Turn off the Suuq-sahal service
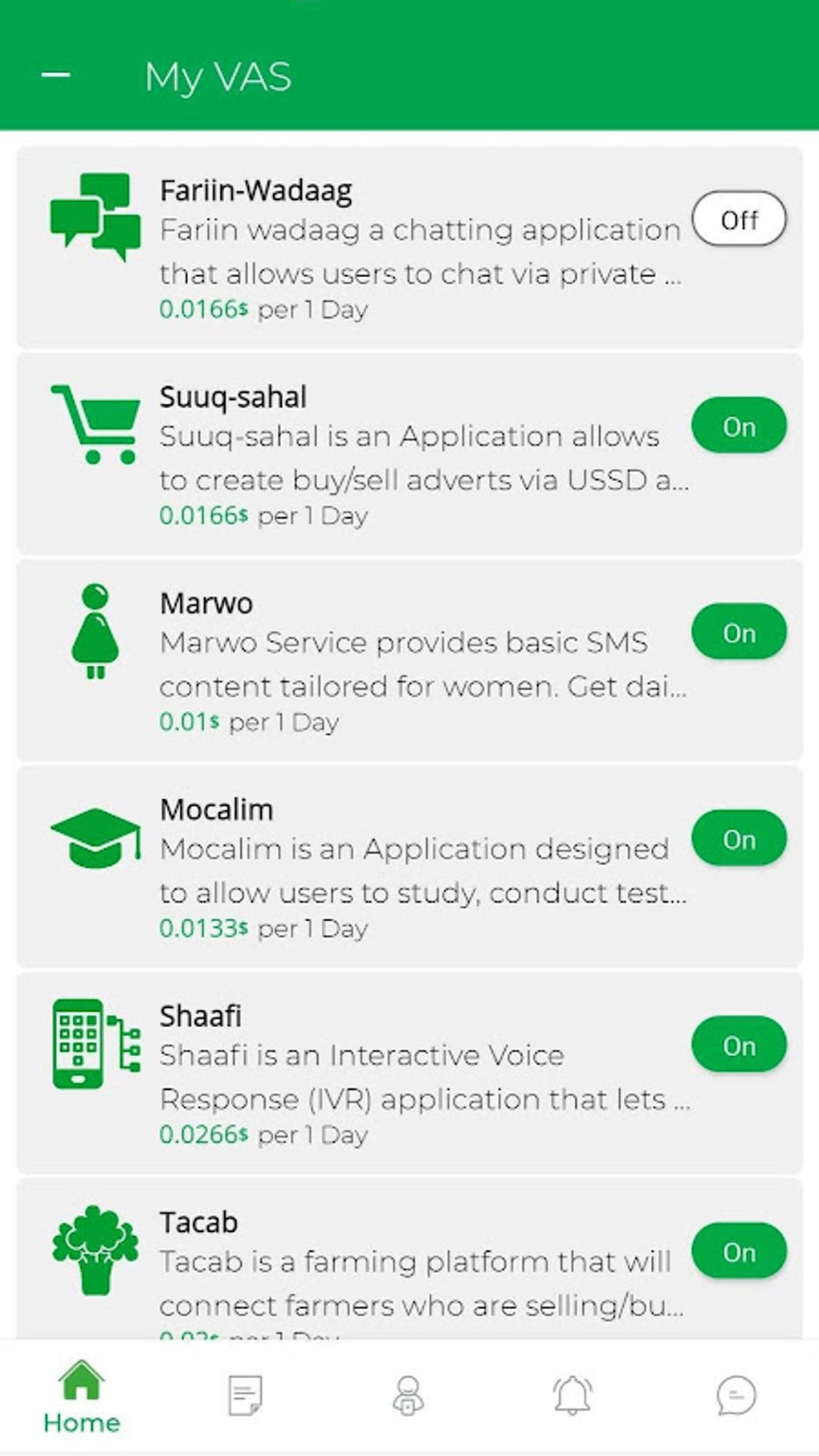The height and width of the screenshot is (1456, 819). click(x=739, y=426)
